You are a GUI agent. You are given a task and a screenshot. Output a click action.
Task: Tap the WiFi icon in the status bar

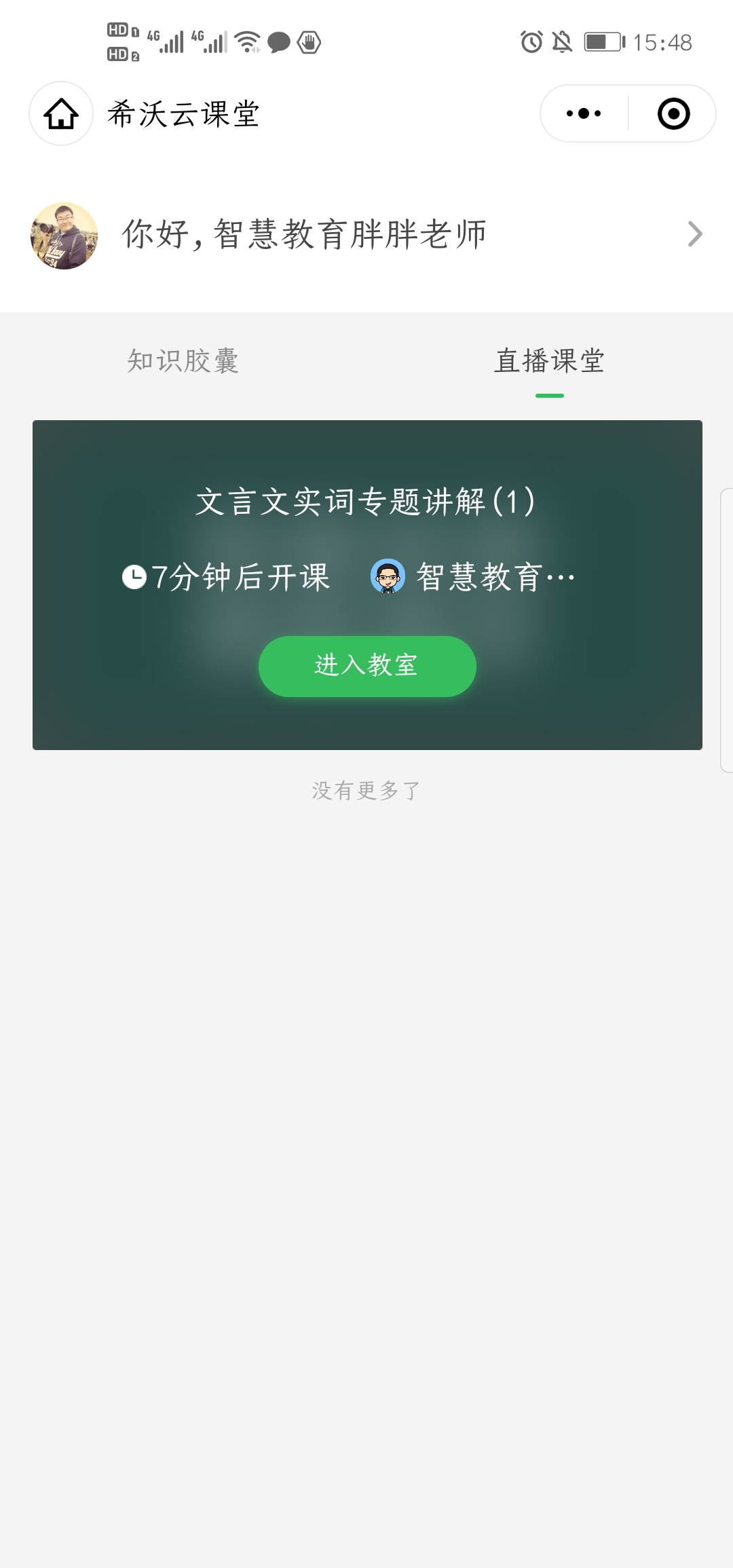[246, 41]
